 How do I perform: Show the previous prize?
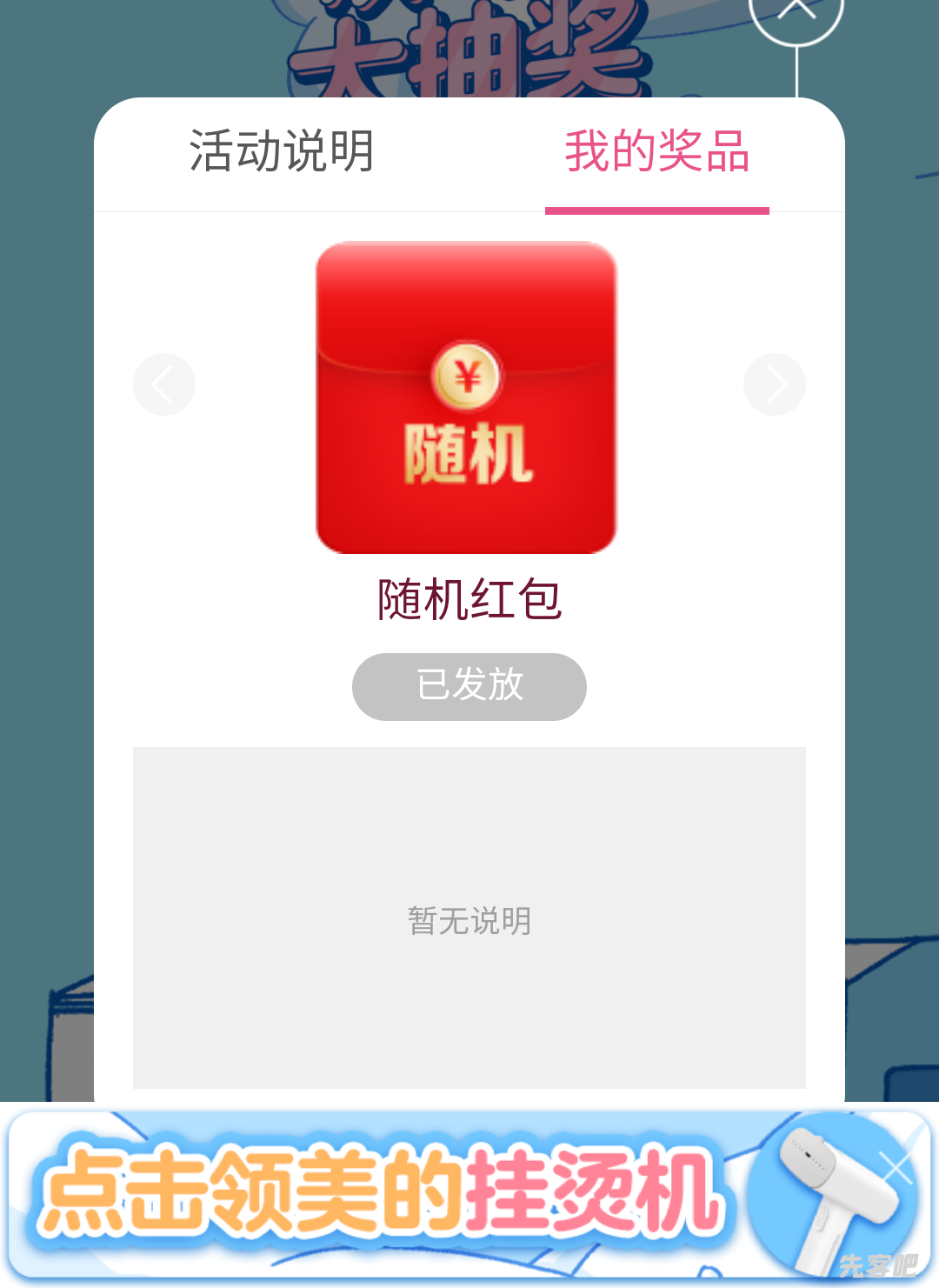[164, 384]
